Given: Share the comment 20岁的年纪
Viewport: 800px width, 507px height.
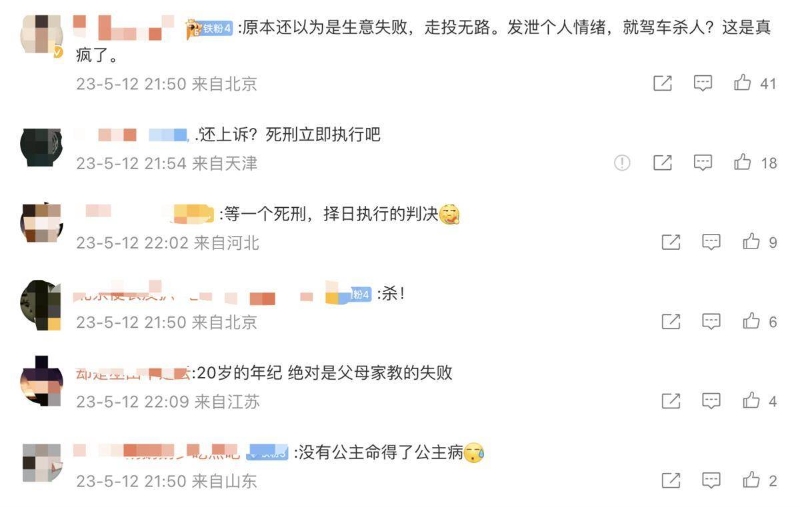Looking at the screenshot, I should 671,401.
